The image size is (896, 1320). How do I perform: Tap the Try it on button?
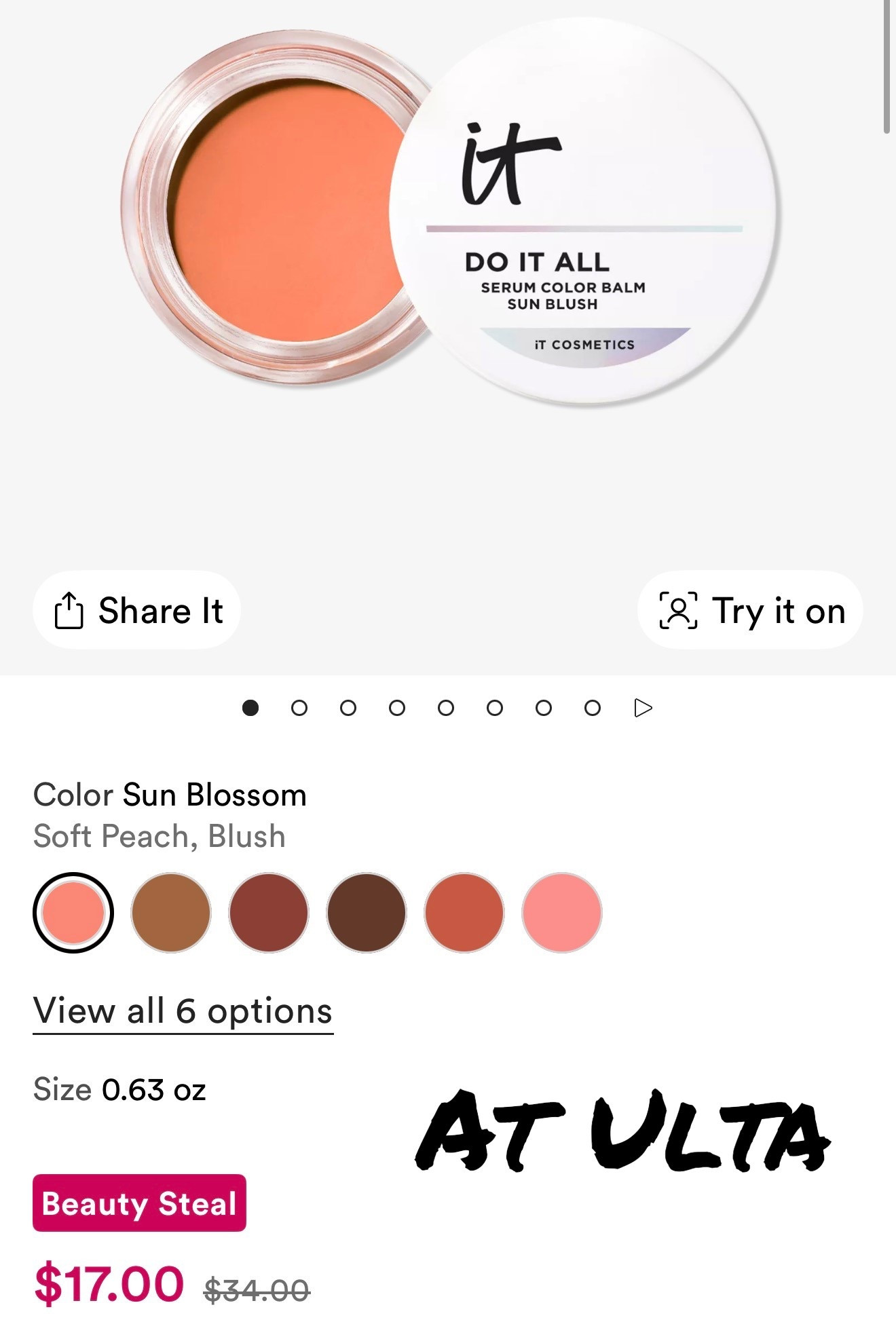(753, 609)
